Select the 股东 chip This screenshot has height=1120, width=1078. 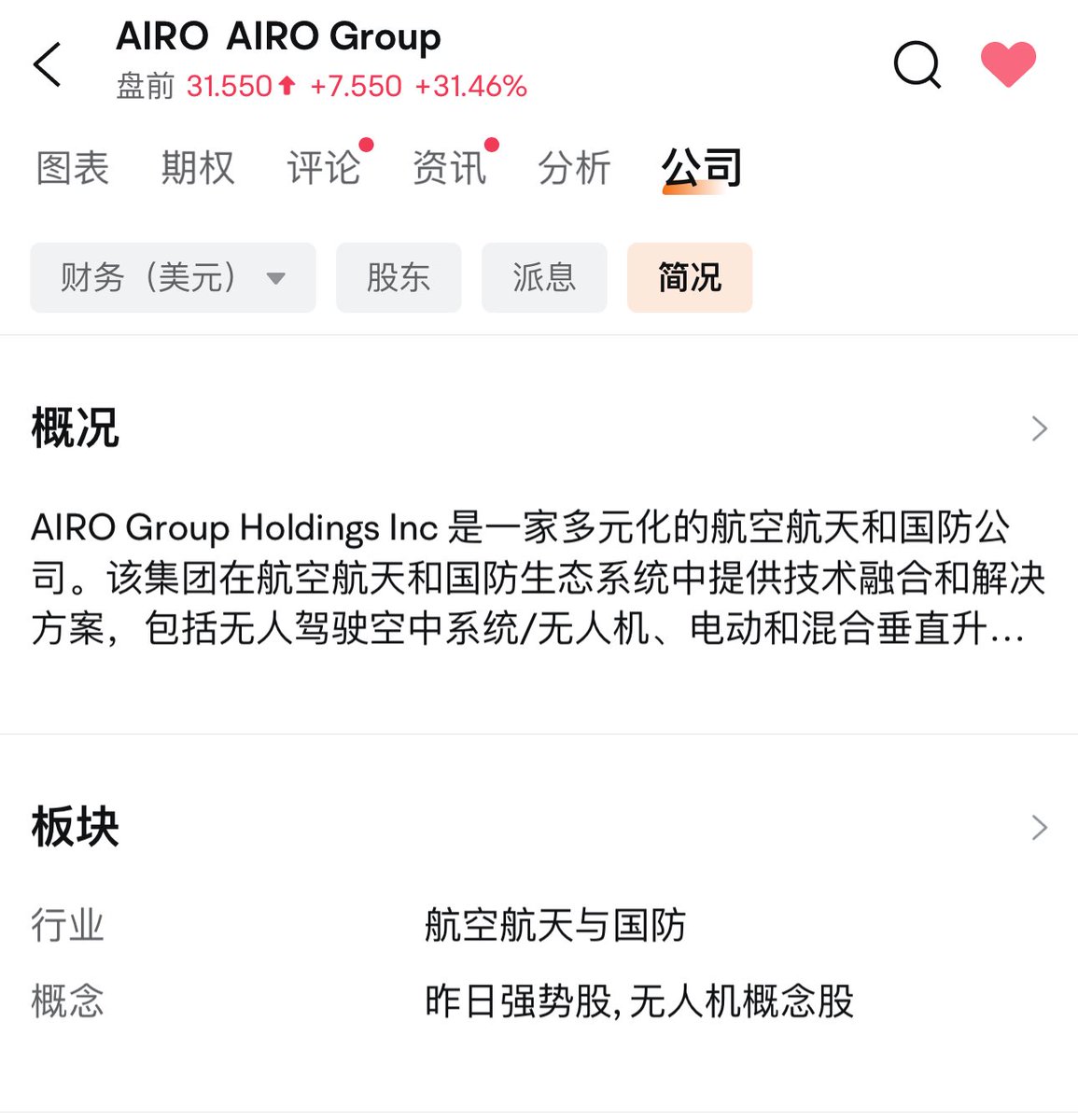pyautogui.click(x=399, y=277)
